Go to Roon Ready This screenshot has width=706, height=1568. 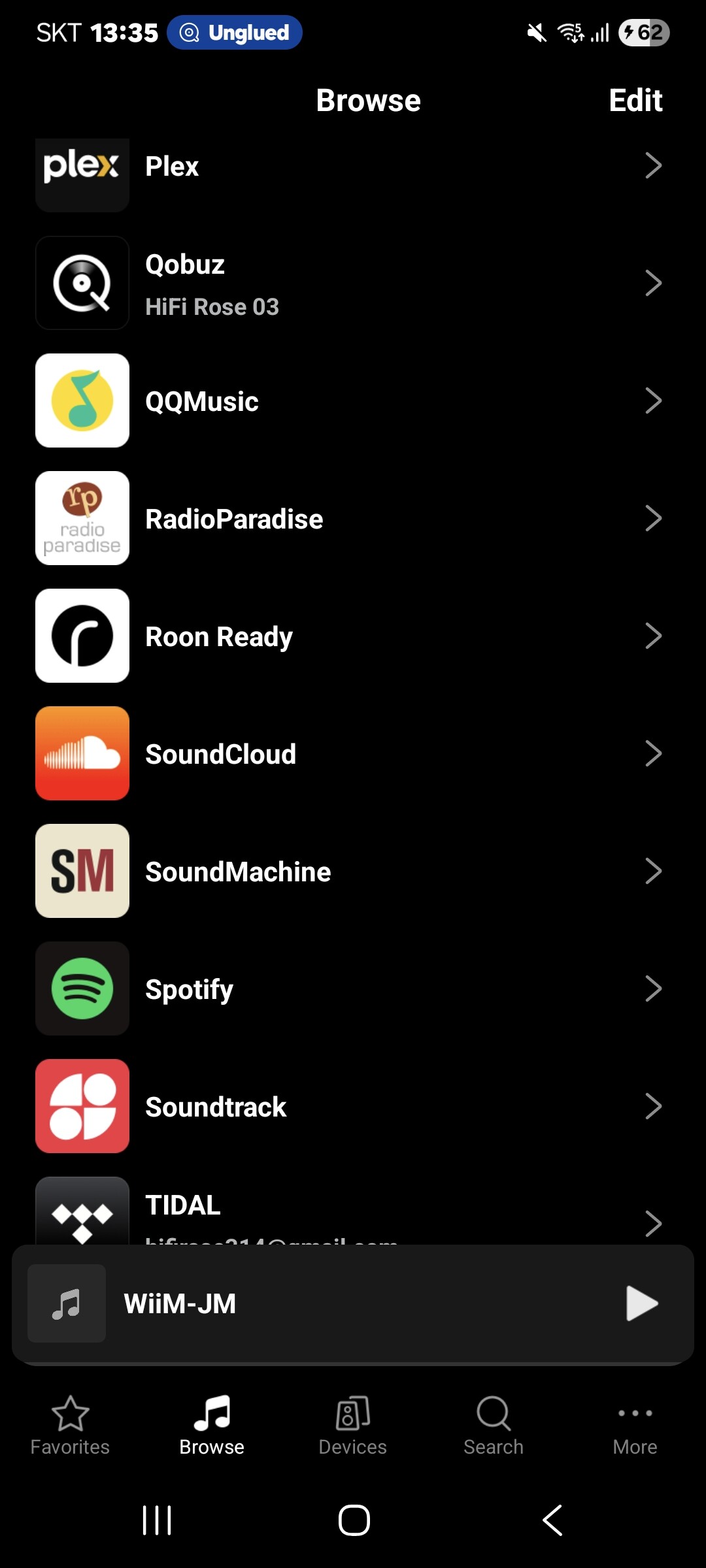(x=353, y=636)
